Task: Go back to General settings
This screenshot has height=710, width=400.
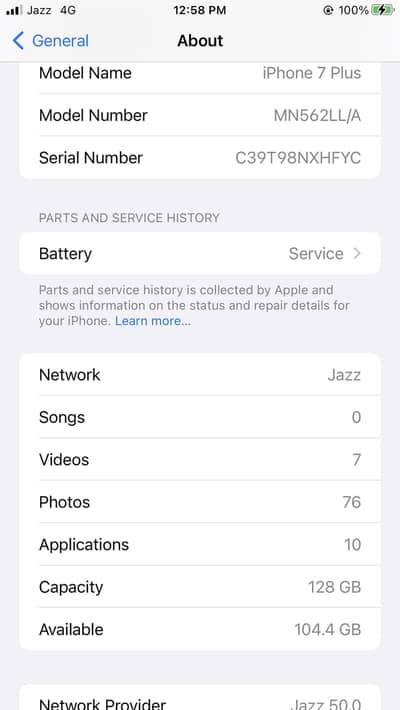Action: coord(50,41)
